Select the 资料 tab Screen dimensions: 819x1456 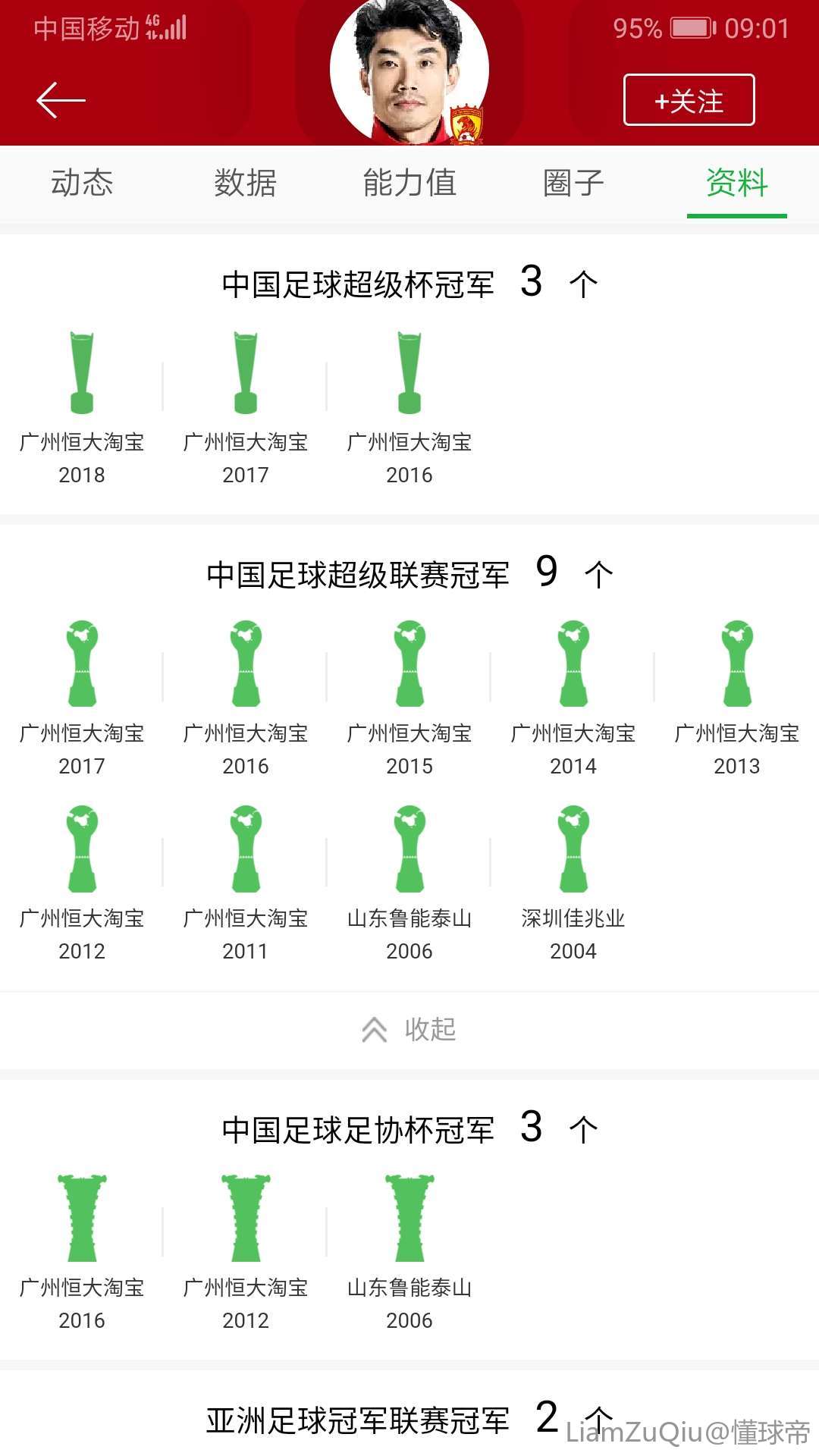(x=736, y=184)
